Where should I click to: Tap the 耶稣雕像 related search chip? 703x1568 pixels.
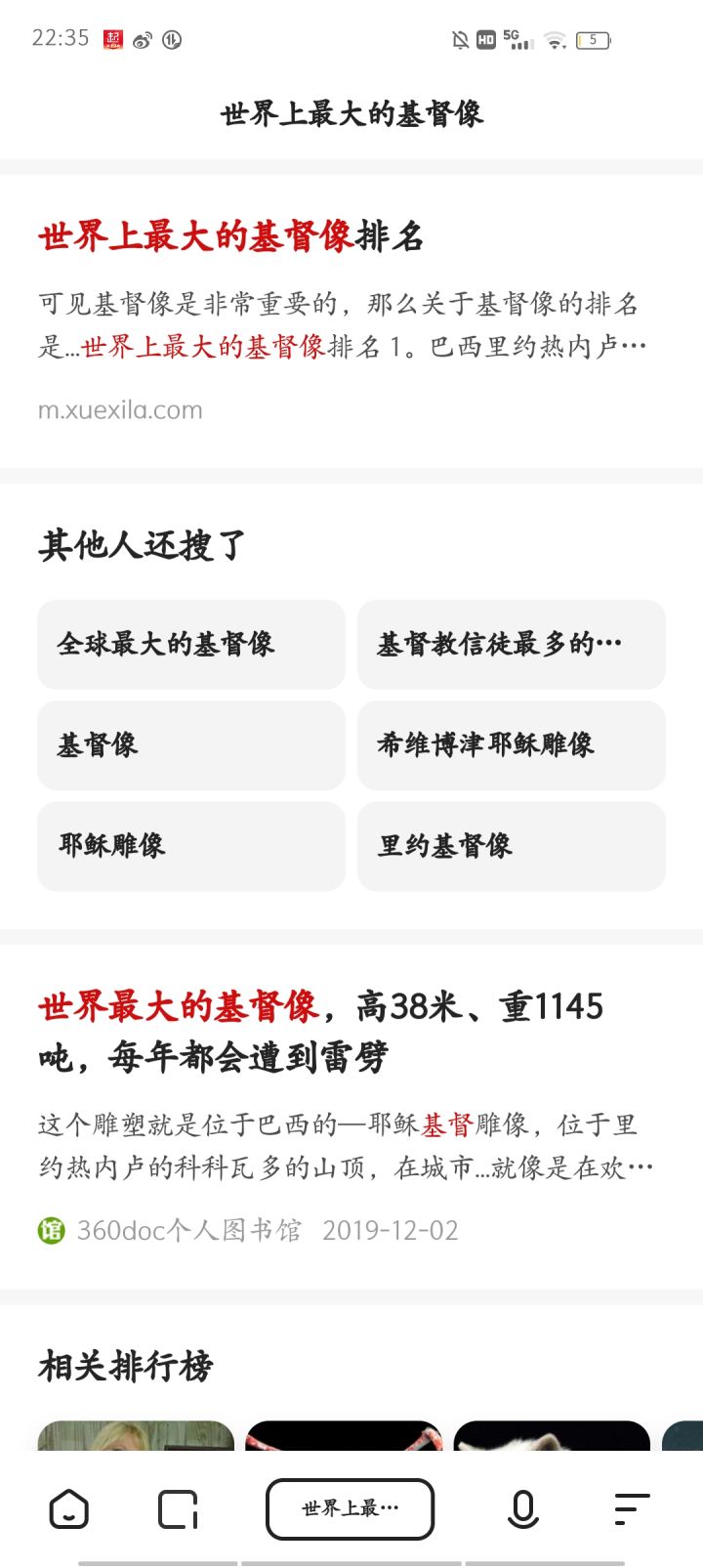191,846
